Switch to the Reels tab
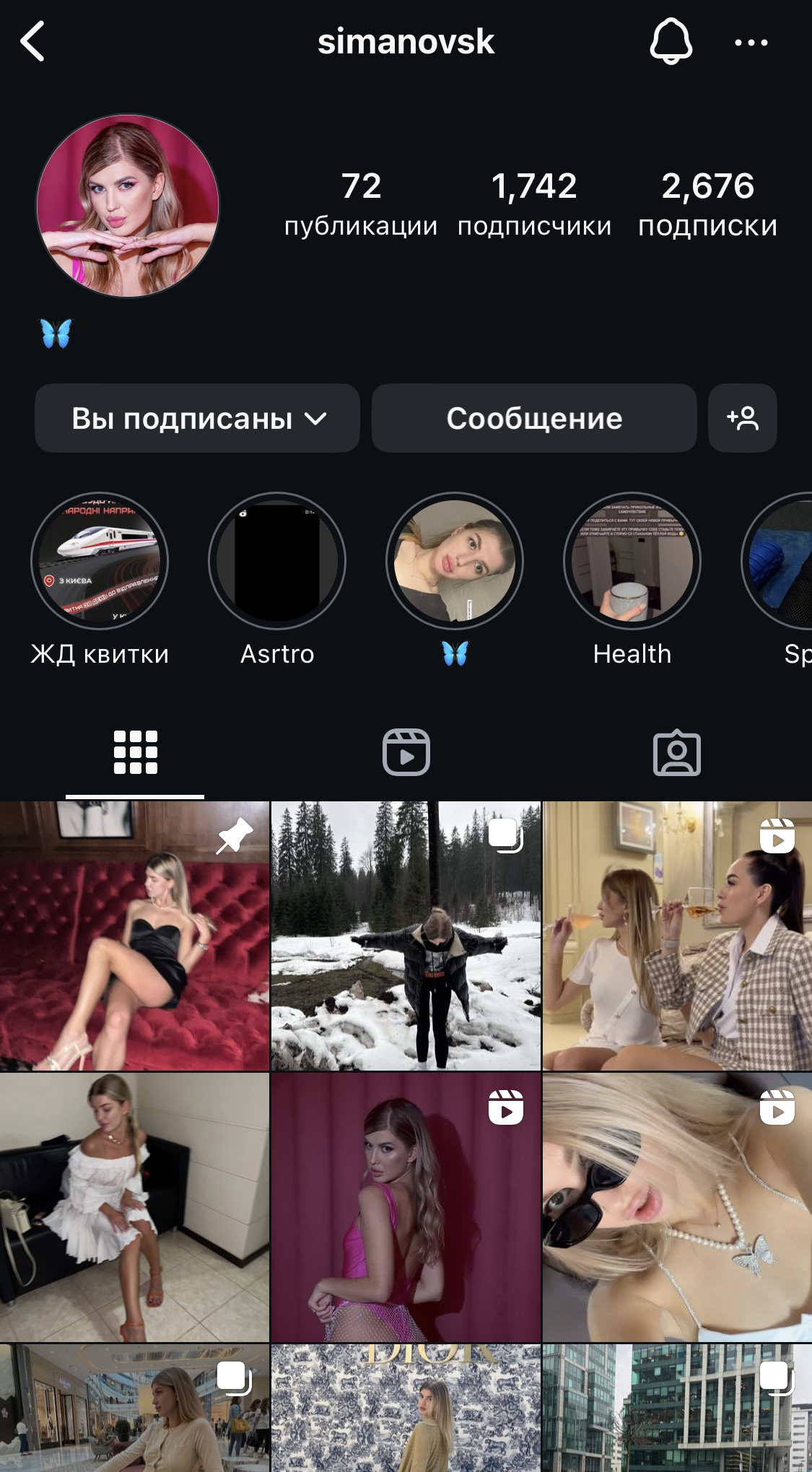 (x=406, y=752)
